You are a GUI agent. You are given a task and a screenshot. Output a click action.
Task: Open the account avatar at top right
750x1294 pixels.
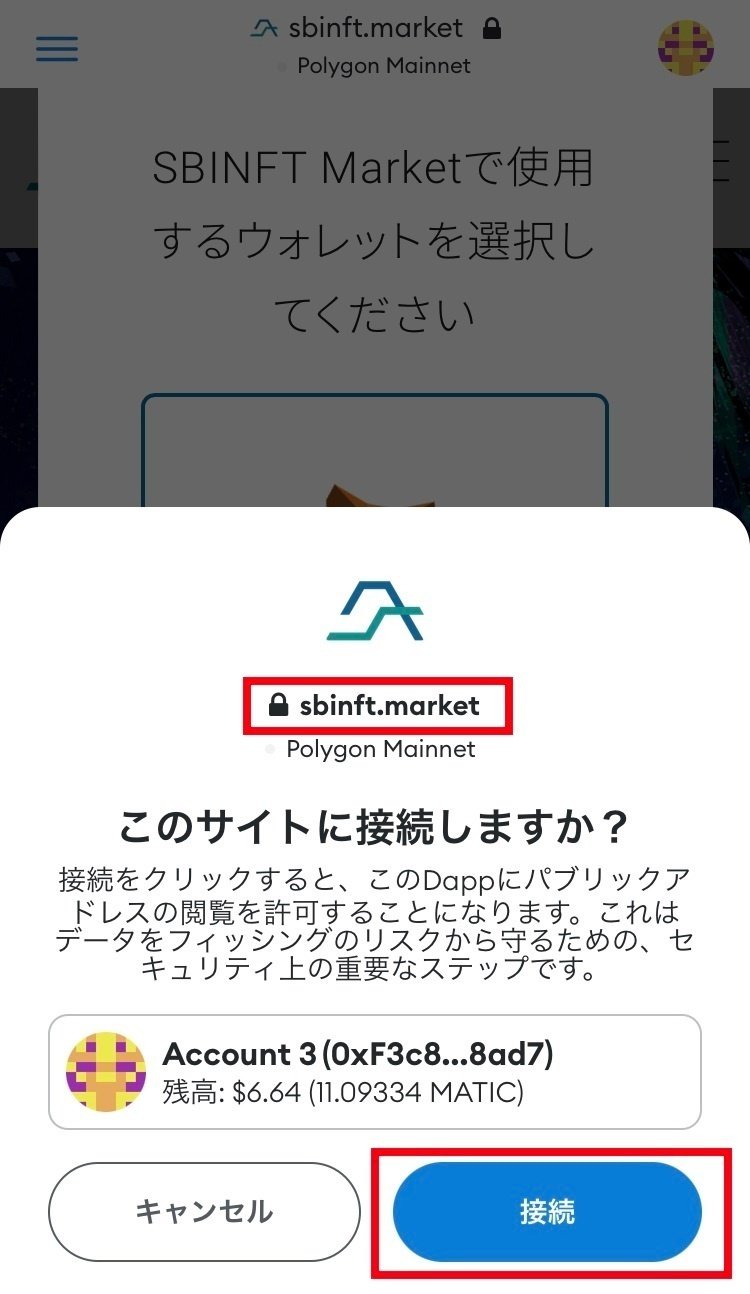click(x=686, y=47)
